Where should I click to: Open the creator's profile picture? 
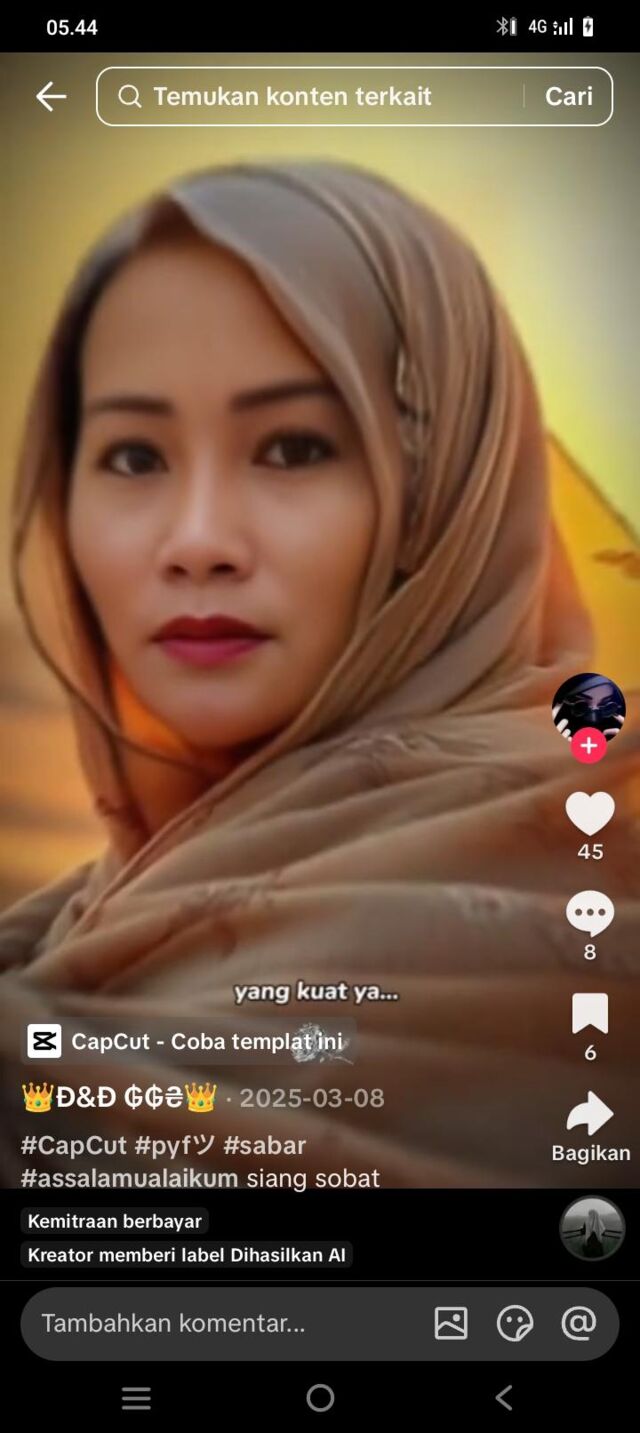coord(588,705)
